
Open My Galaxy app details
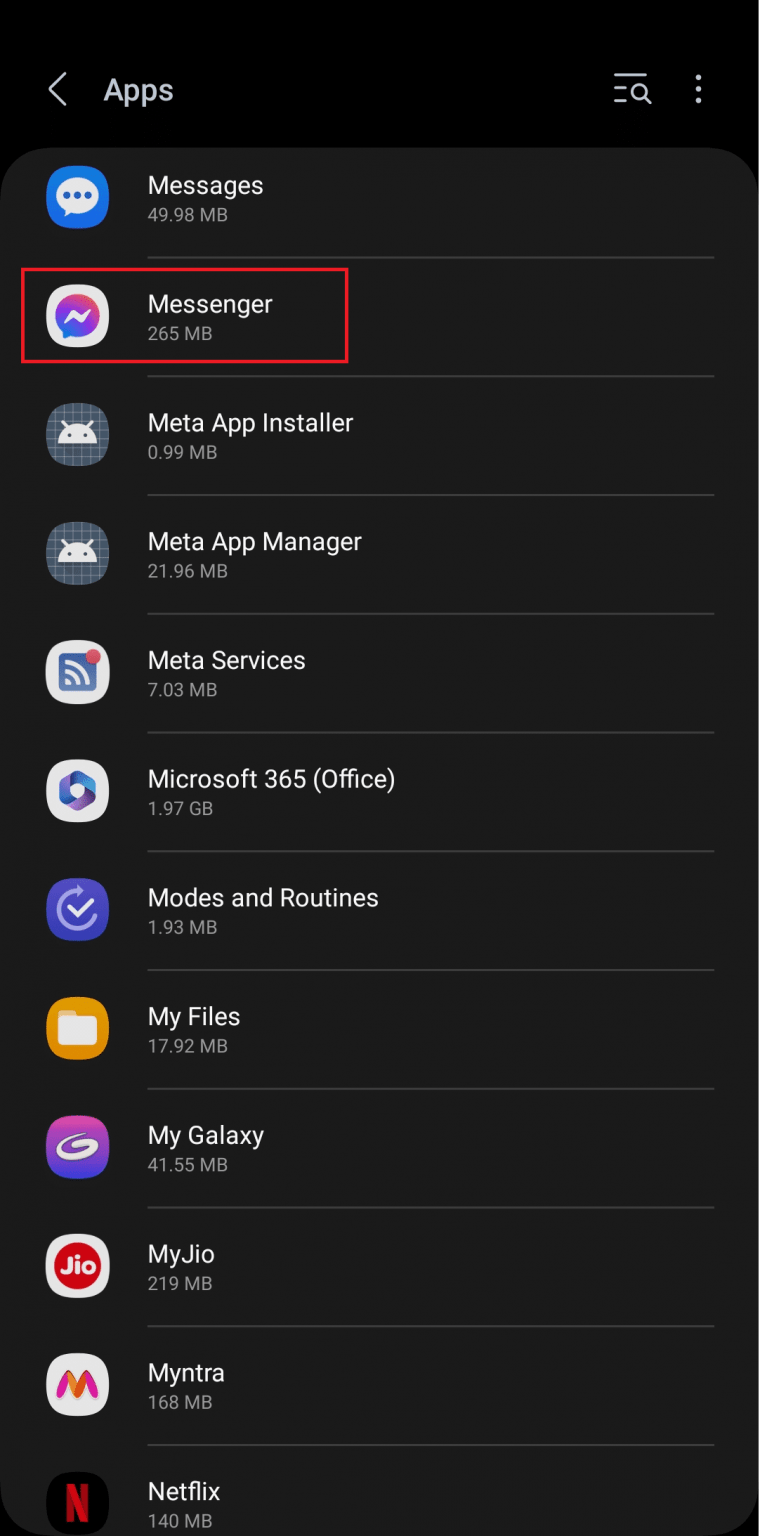[x=380, y=1149]
